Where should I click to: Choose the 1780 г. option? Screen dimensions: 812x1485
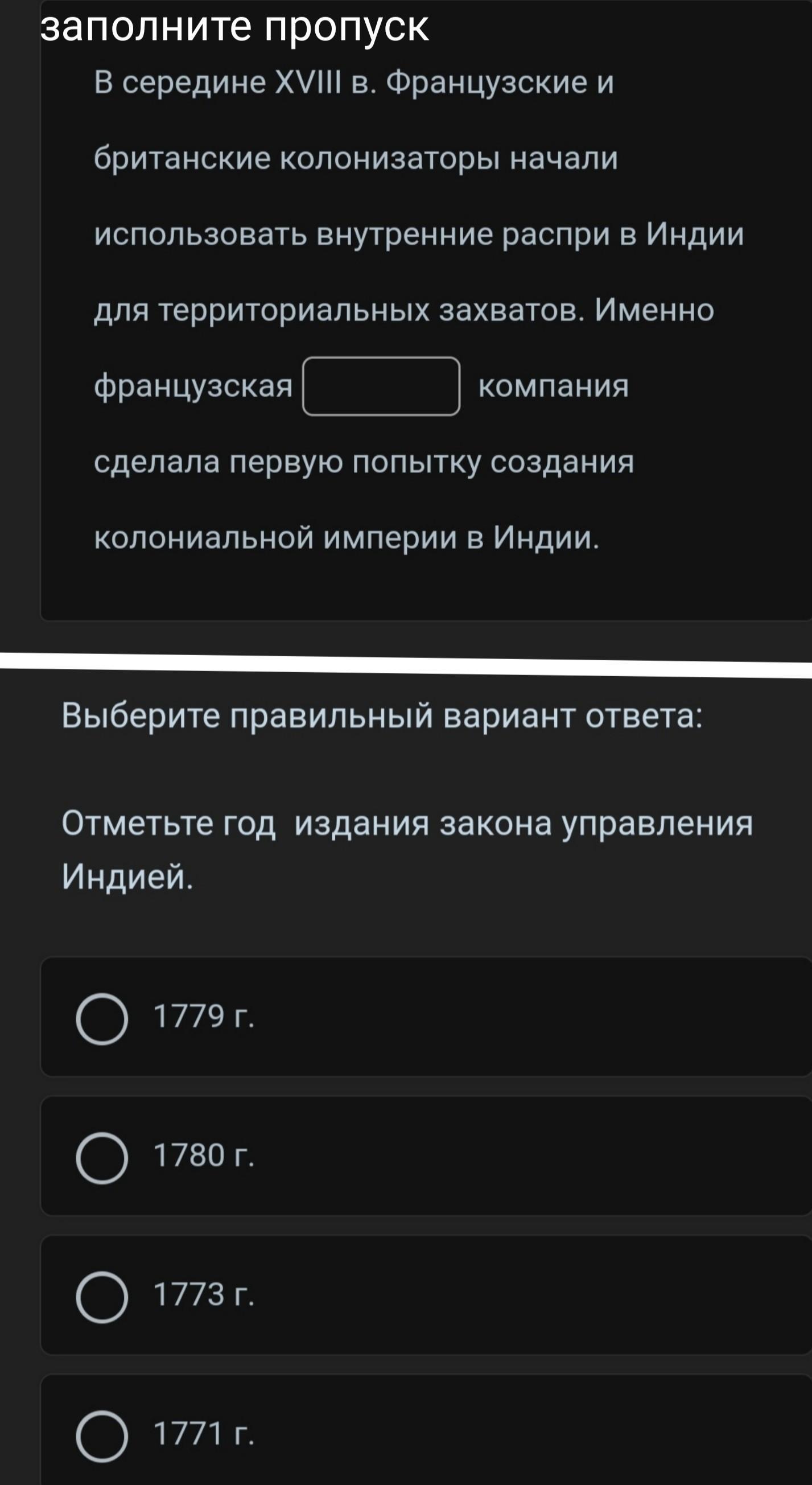(x=102, y=1158)
